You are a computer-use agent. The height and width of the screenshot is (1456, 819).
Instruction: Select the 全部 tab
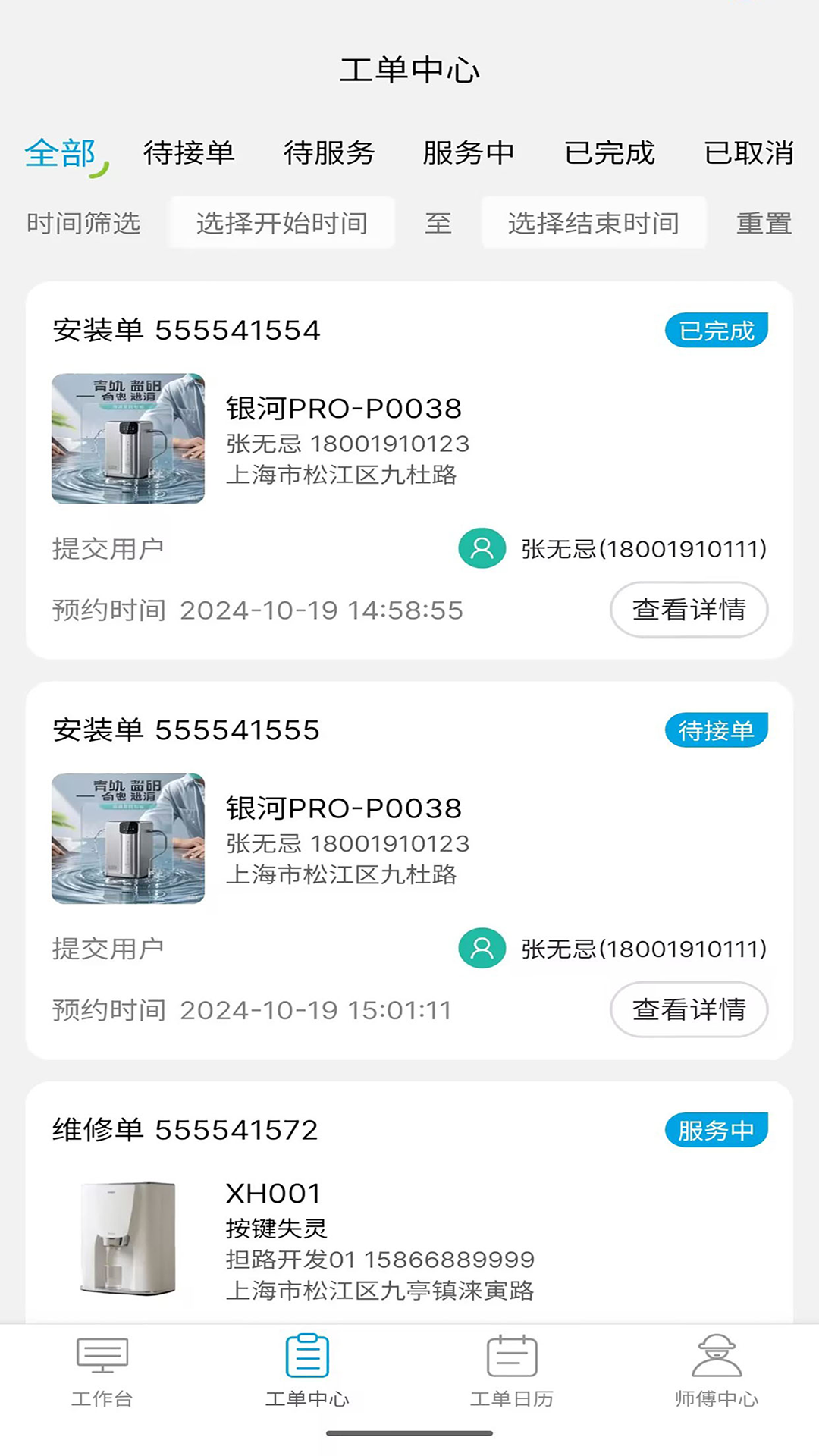click(x=61, y=153)
